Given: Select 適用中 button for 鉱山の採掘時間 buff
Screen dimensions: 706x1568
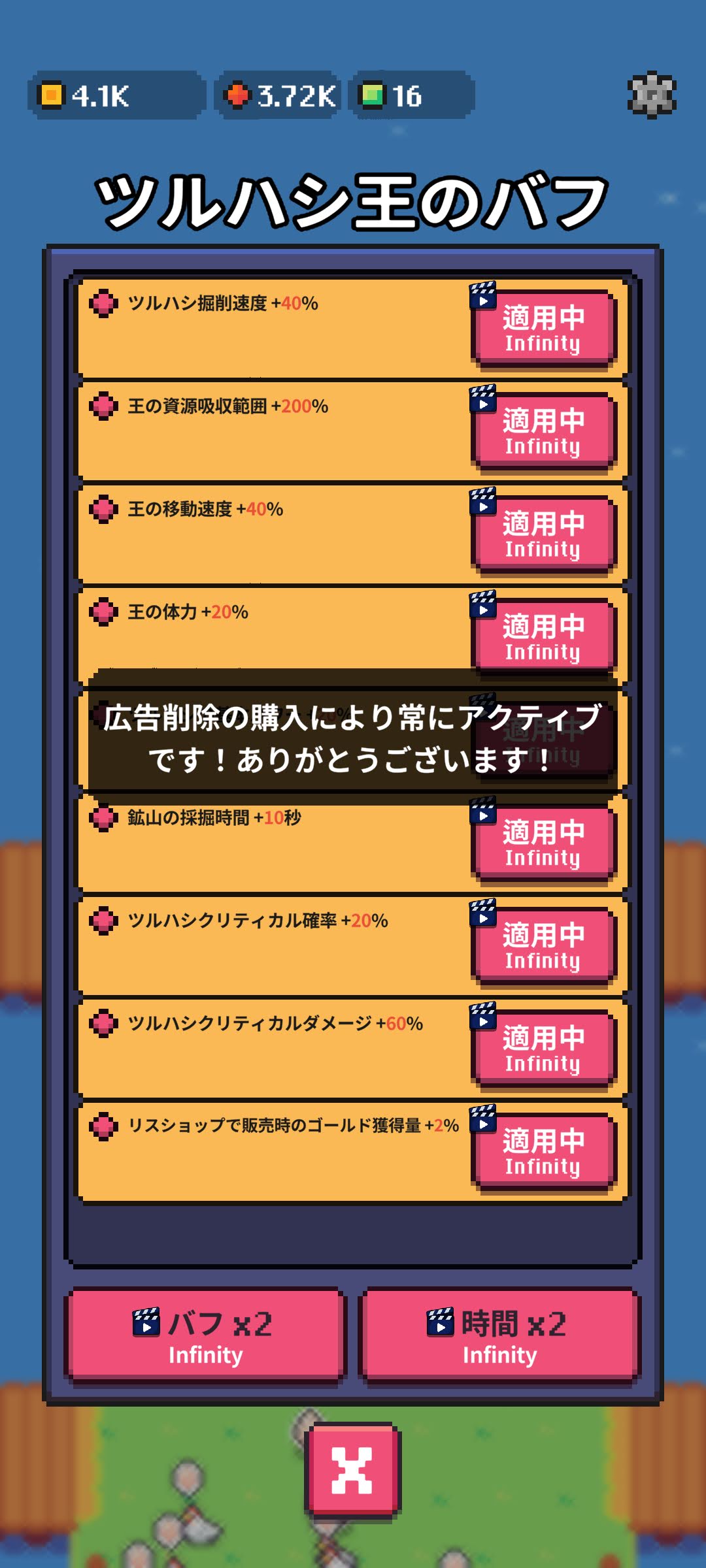Looking at the screenshot, I should click(543, 843).
